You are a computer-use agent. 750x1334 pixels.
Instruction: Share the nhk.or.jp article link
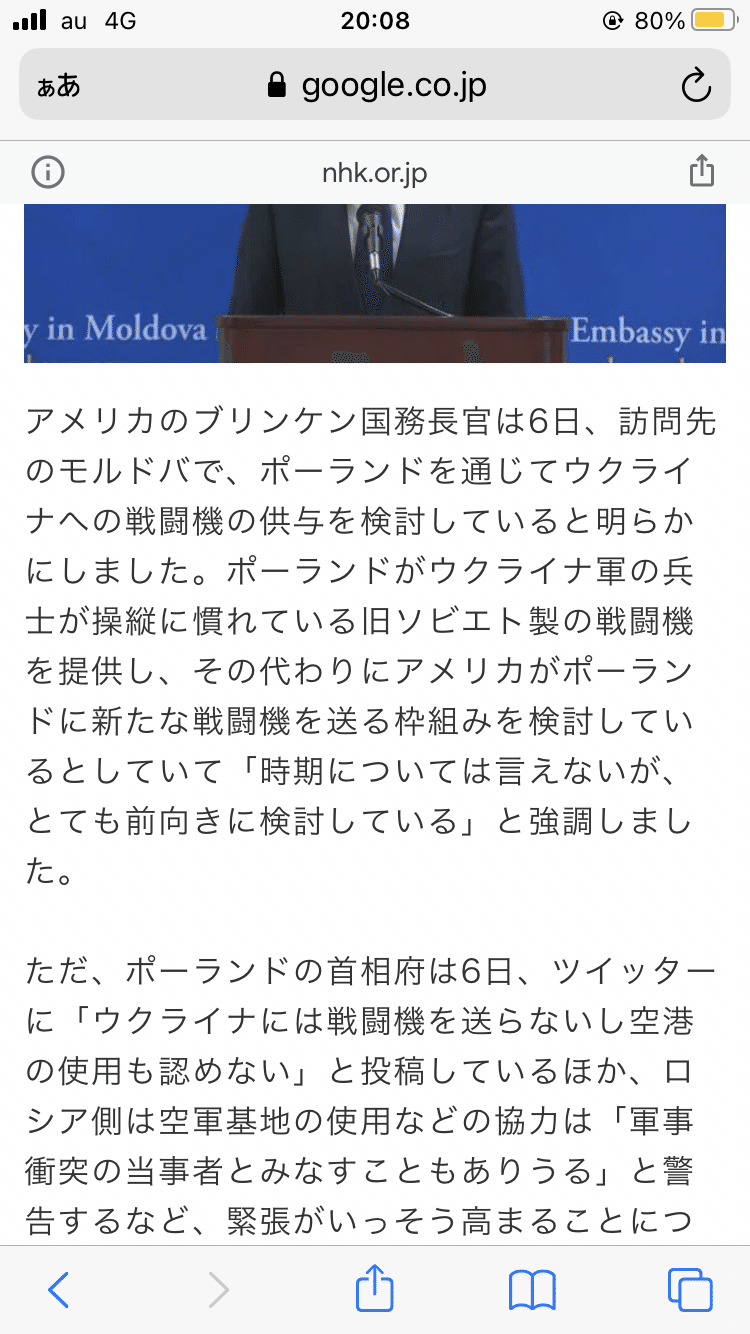pyautogui.click(x=702, y=171)
